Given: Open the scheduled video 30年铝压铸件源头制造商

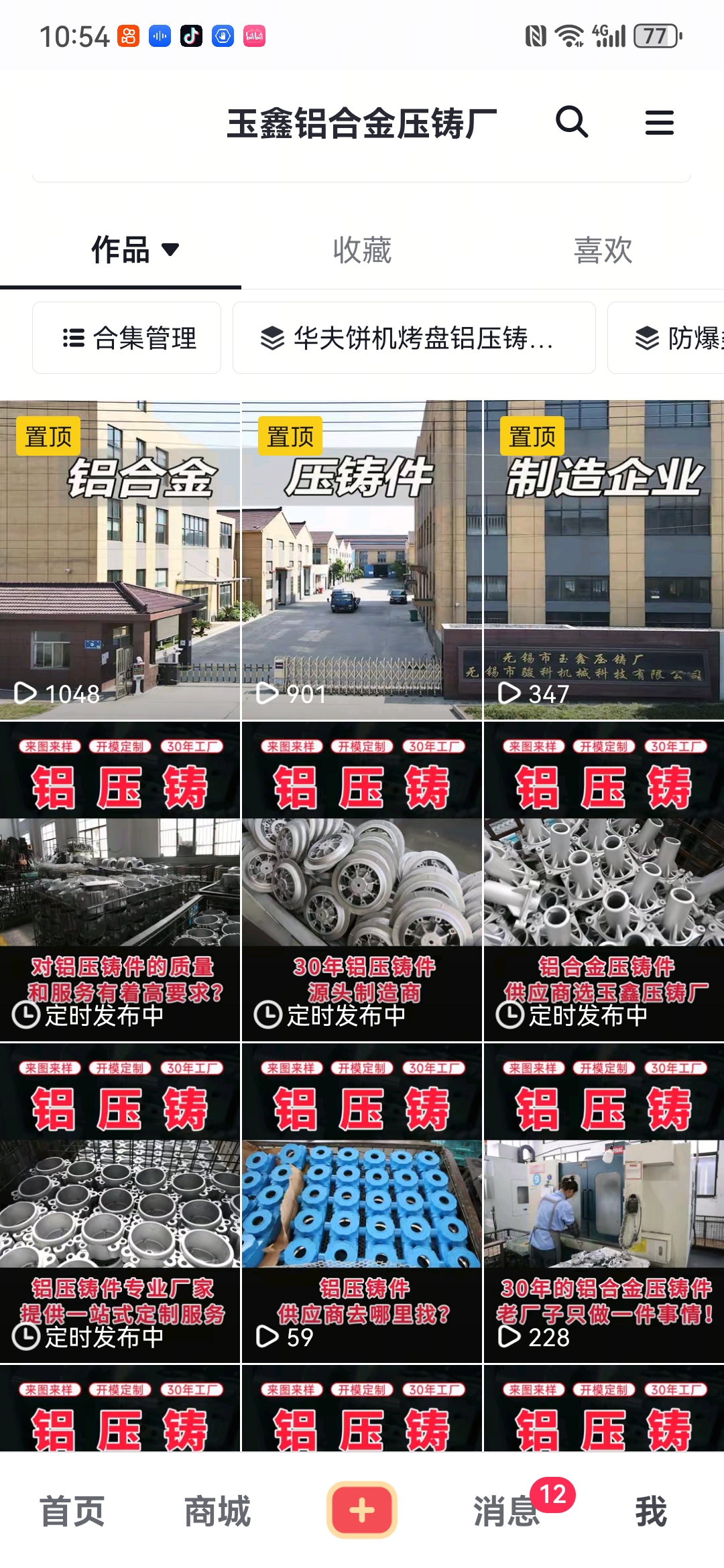Looking at the screenshot, I should (x=362, y=882).
